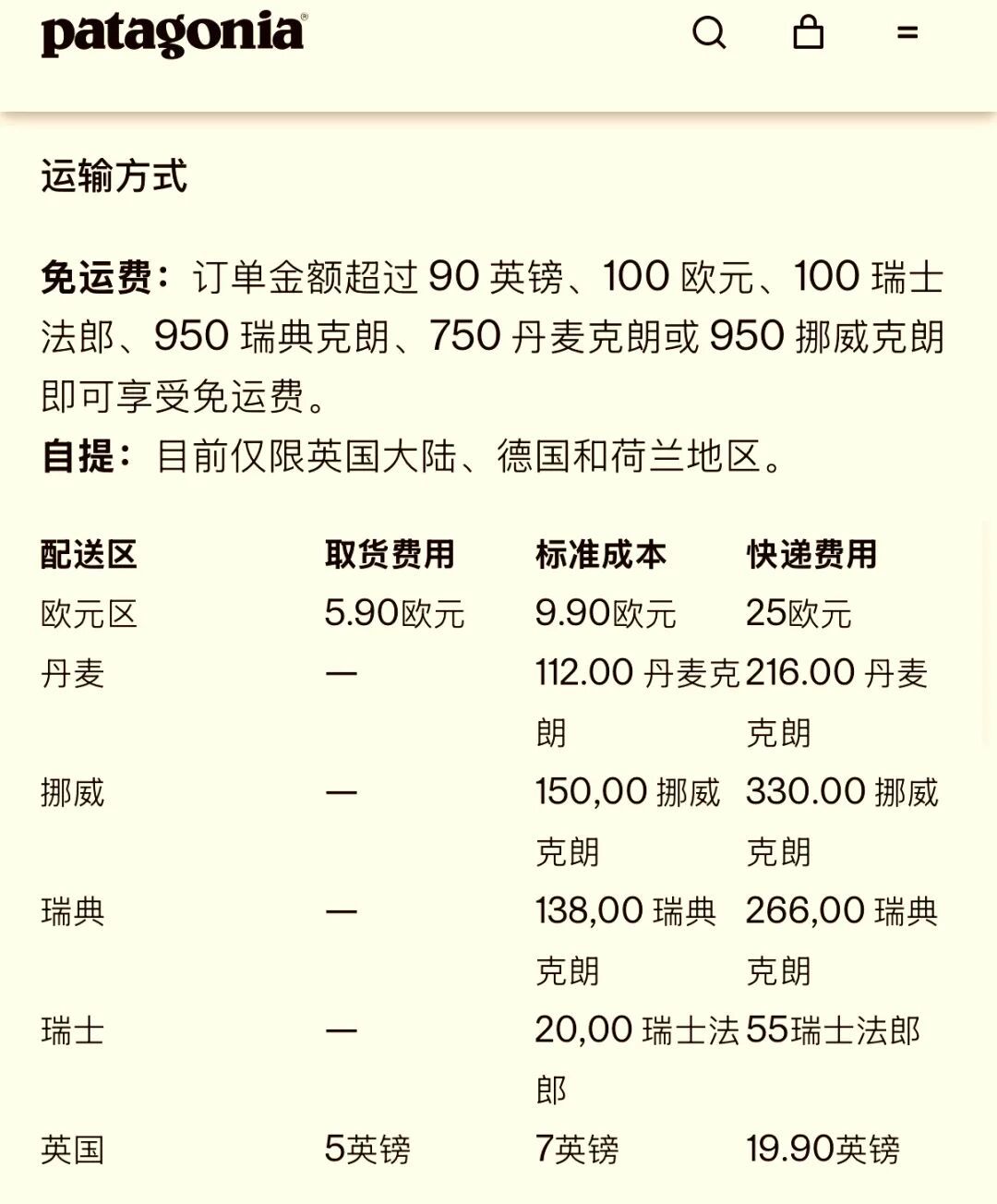Tap the Patagonia logo to go home

174,34
